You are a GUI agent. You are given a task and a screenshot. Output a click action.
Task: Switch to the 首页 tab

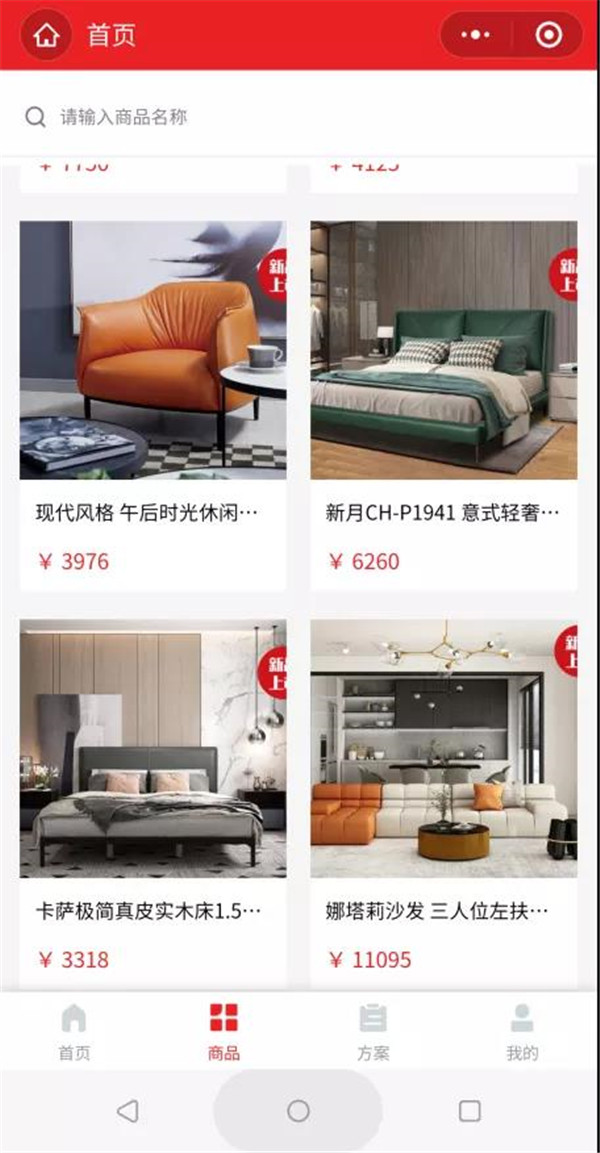coord(74,1032)
